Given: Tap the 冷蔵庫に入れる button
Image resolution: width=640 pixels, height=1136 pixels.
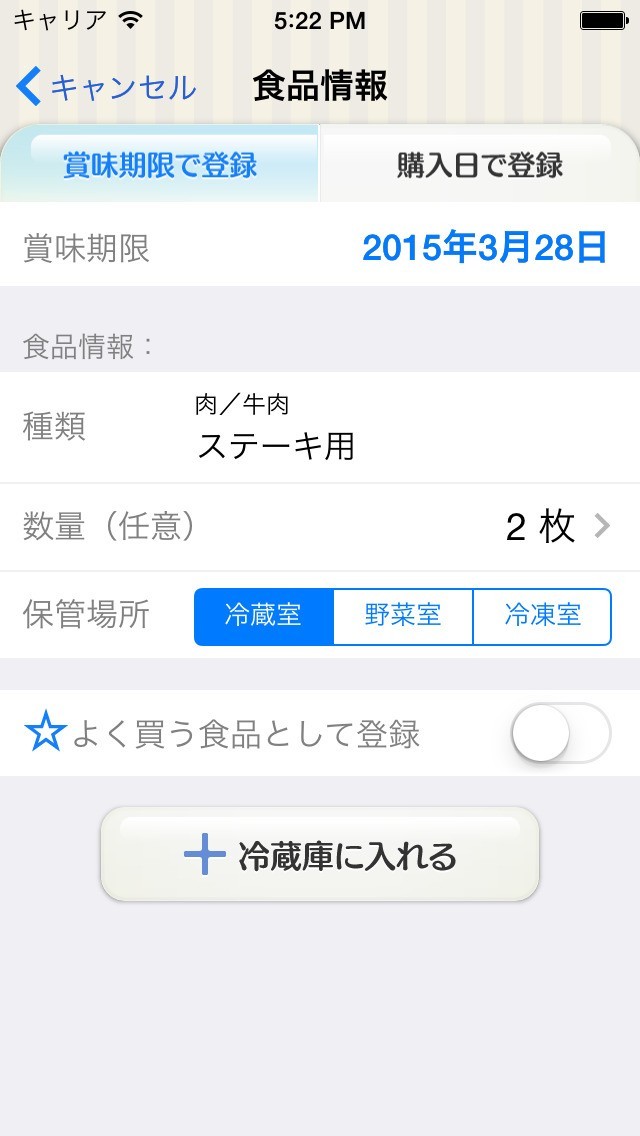Looking at the screenshot, I should 320,855.
